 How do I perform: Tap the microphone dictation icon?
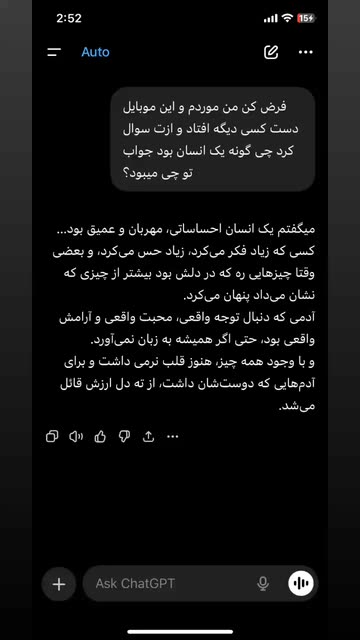pyautogui.click(x=263, y=584)
